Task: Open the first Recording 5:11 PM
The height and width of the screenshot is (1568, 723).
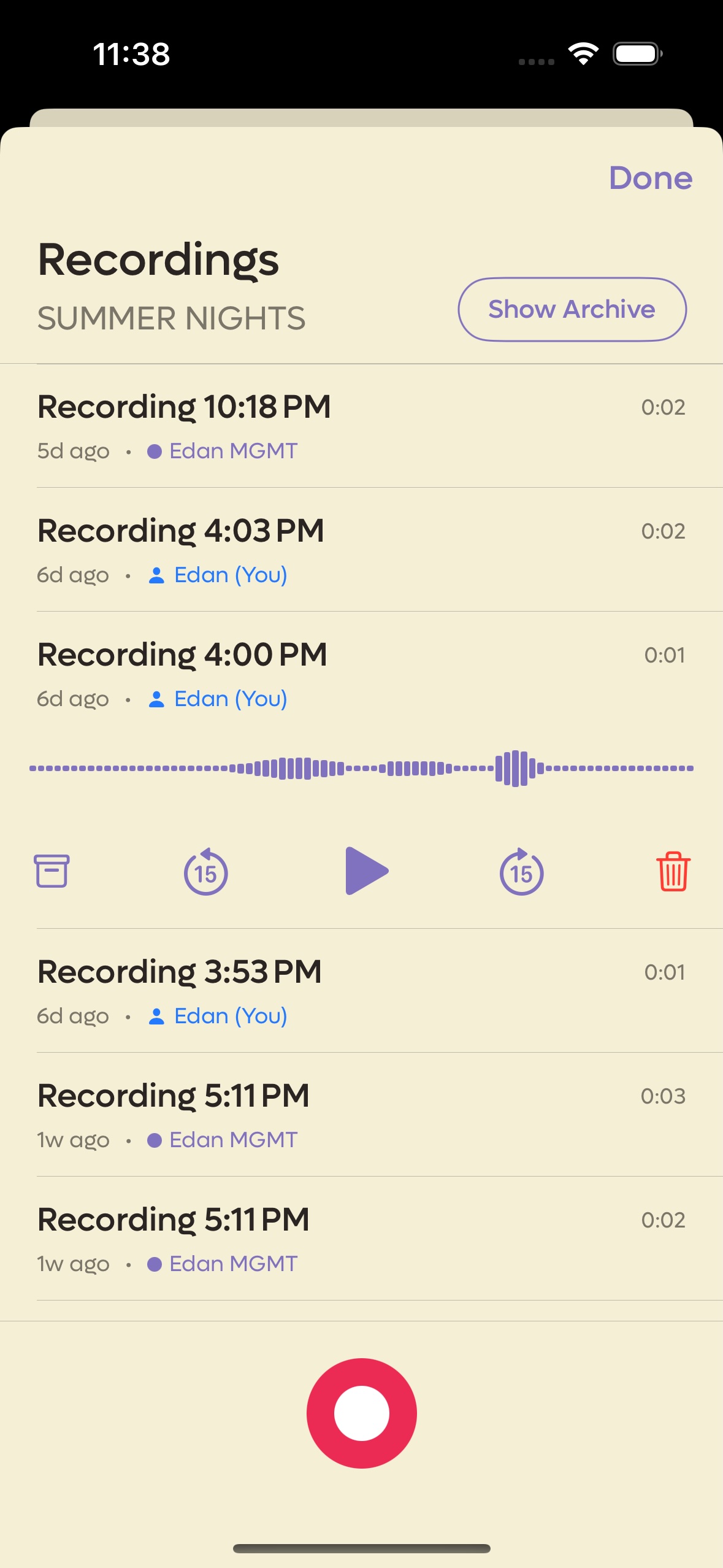Action: (173, 1095)
